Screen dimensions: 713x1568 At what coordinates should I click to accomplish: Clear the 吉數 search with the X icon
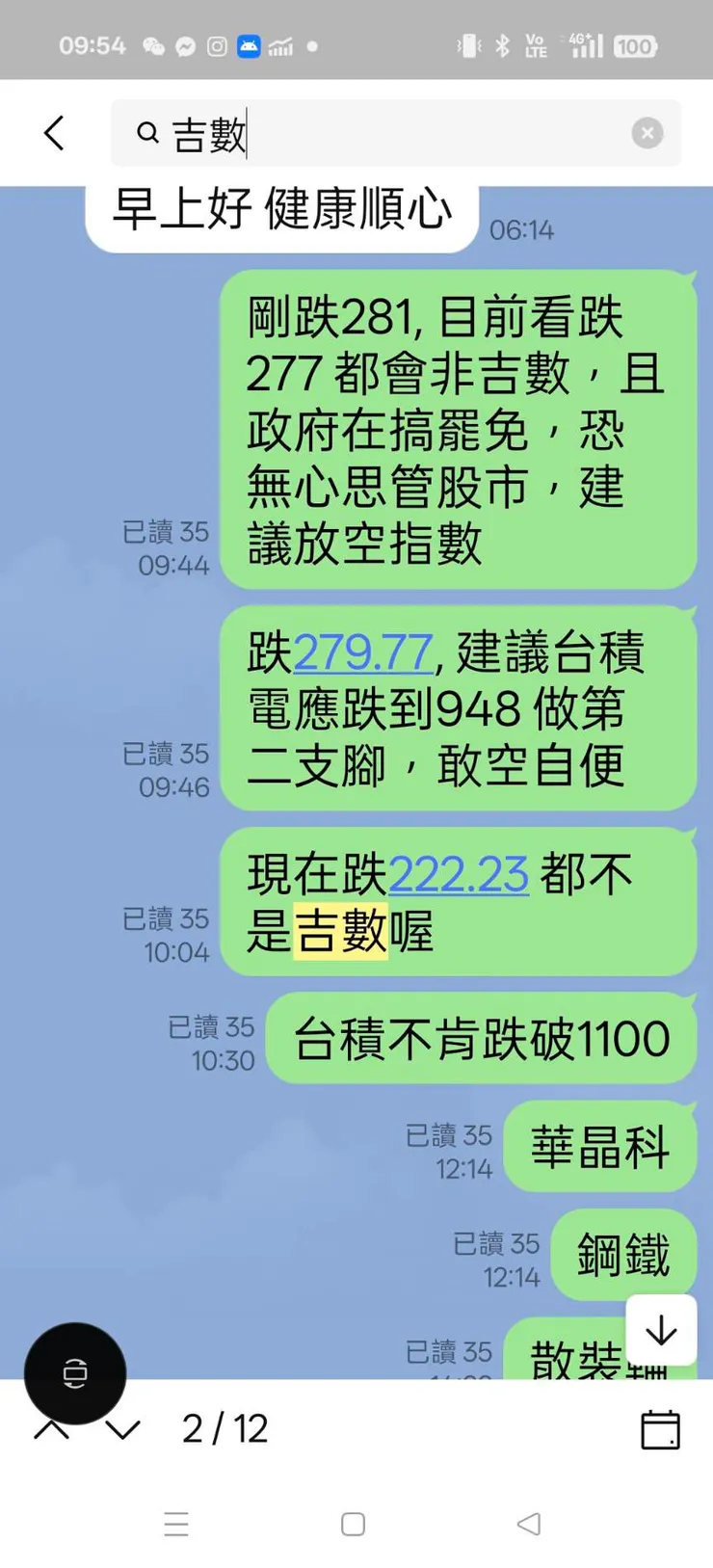(647, 133)
